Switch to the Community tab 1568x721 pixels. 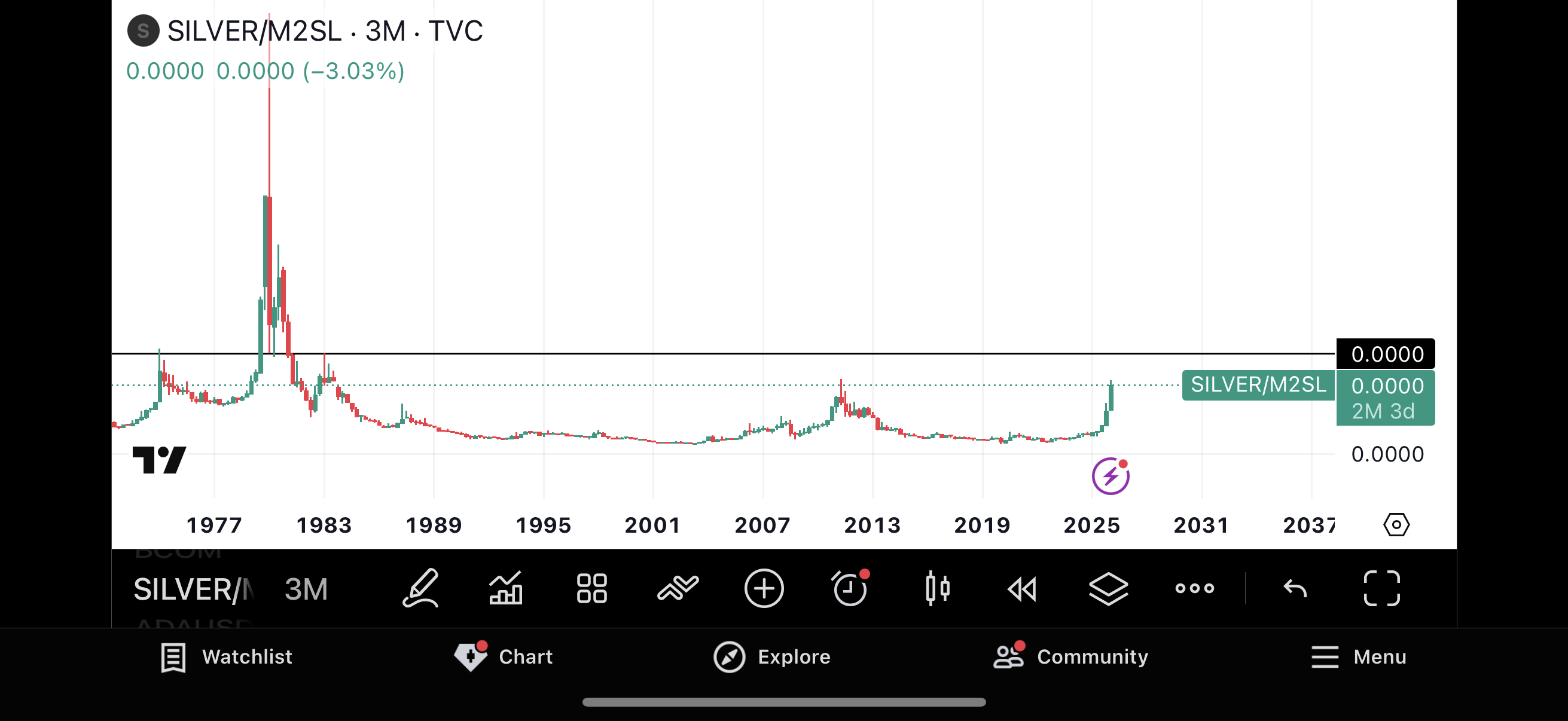pyautogui.click(x=1070, y=657)
